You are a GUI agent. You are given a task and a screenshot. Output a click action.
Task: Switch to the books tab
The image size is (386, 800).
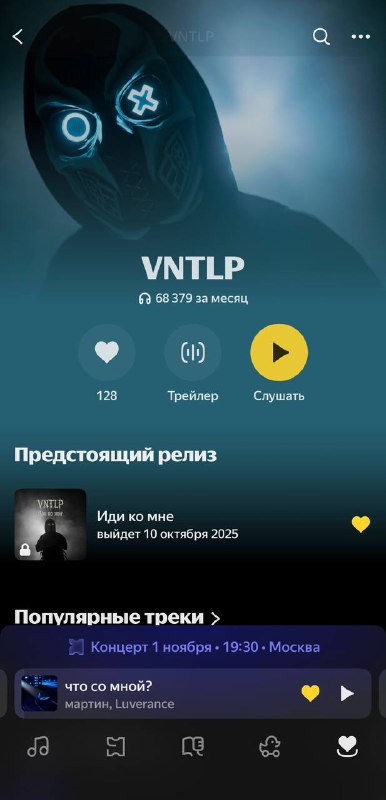(193, 746)
